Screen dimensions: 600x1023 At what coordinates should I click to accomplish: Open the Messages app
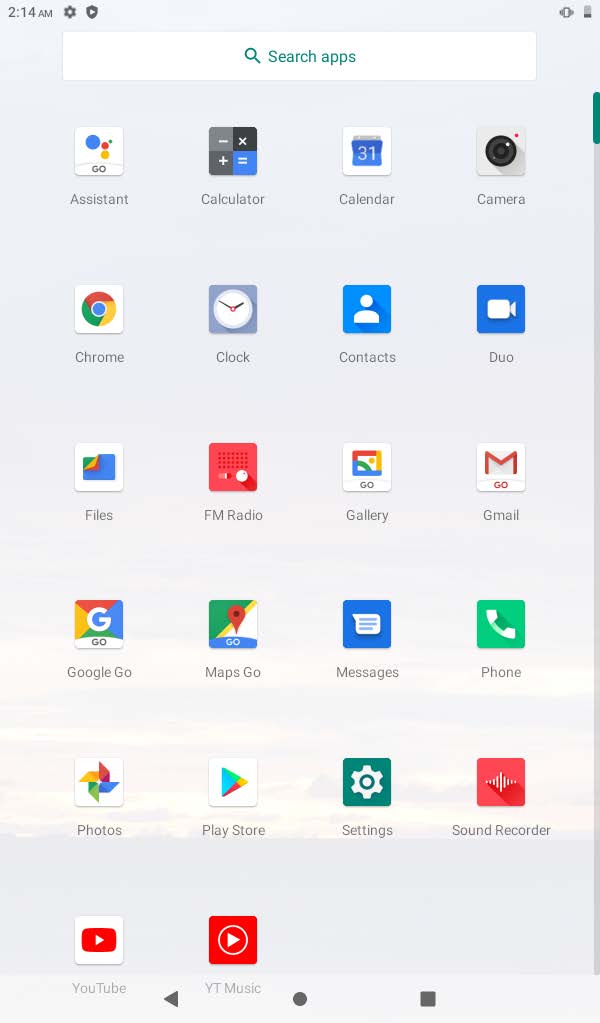tap(367, 624)
